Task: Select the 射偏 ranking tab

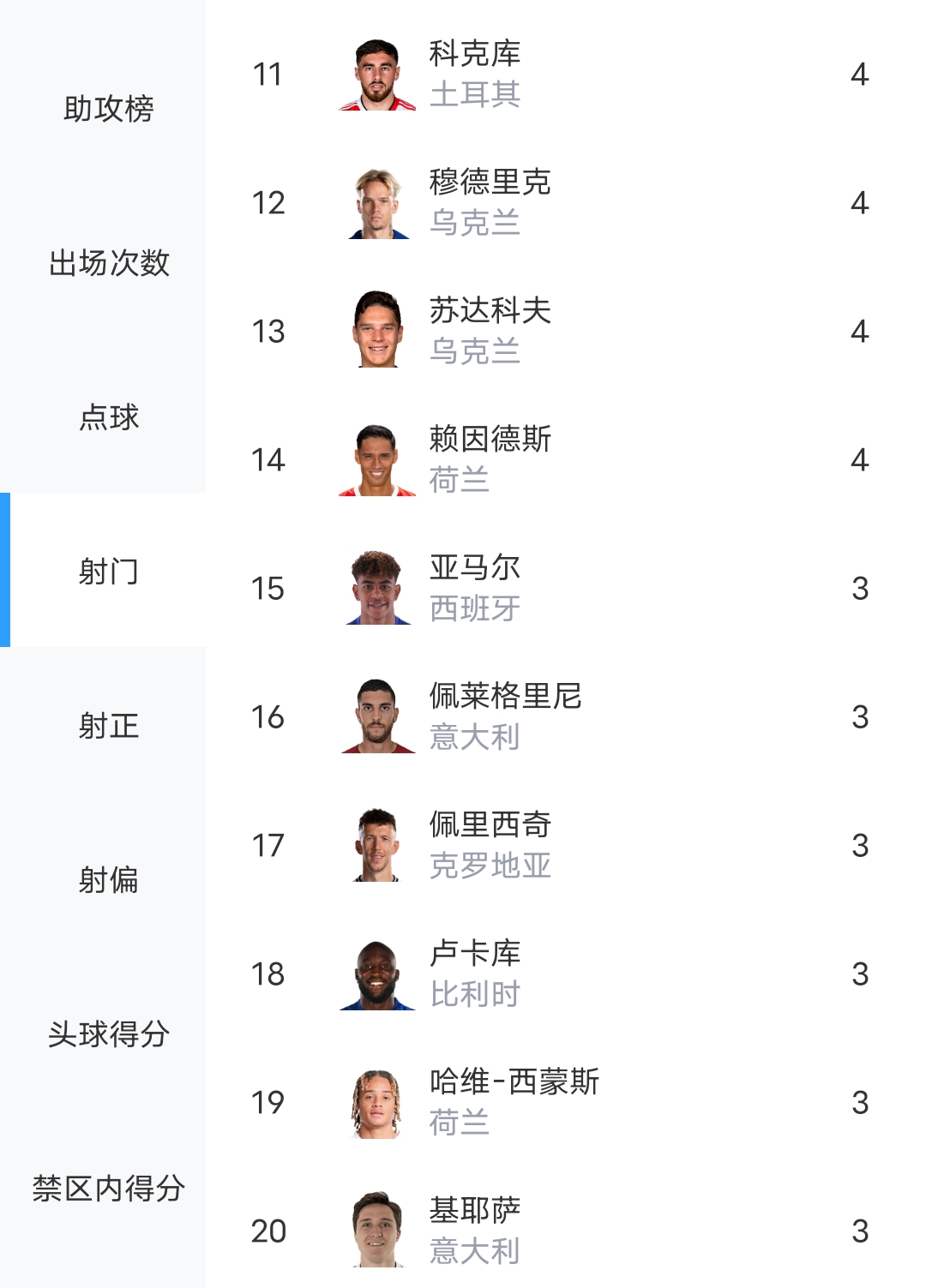Action: pyautogui.click(x=108, y=880)
